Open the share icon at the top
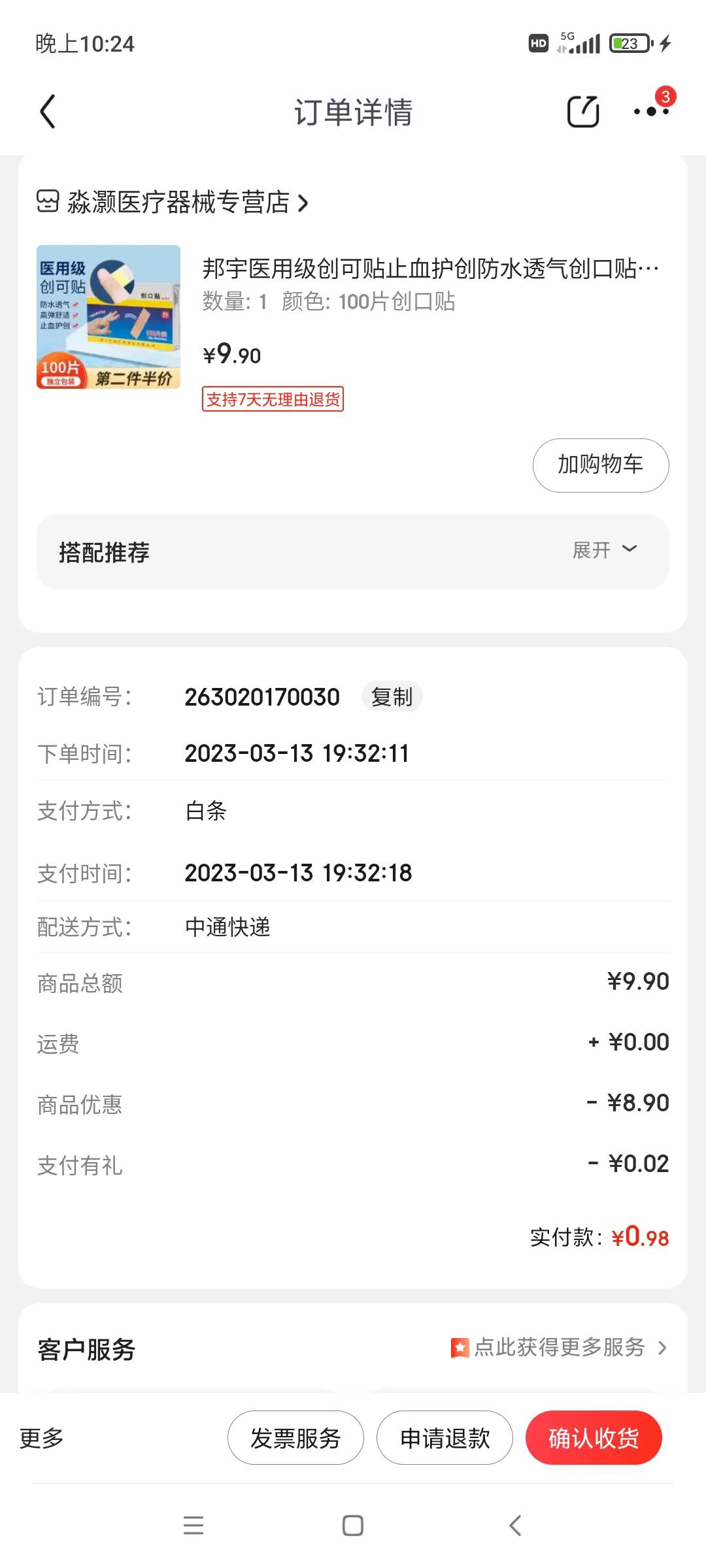 [582, 111]
